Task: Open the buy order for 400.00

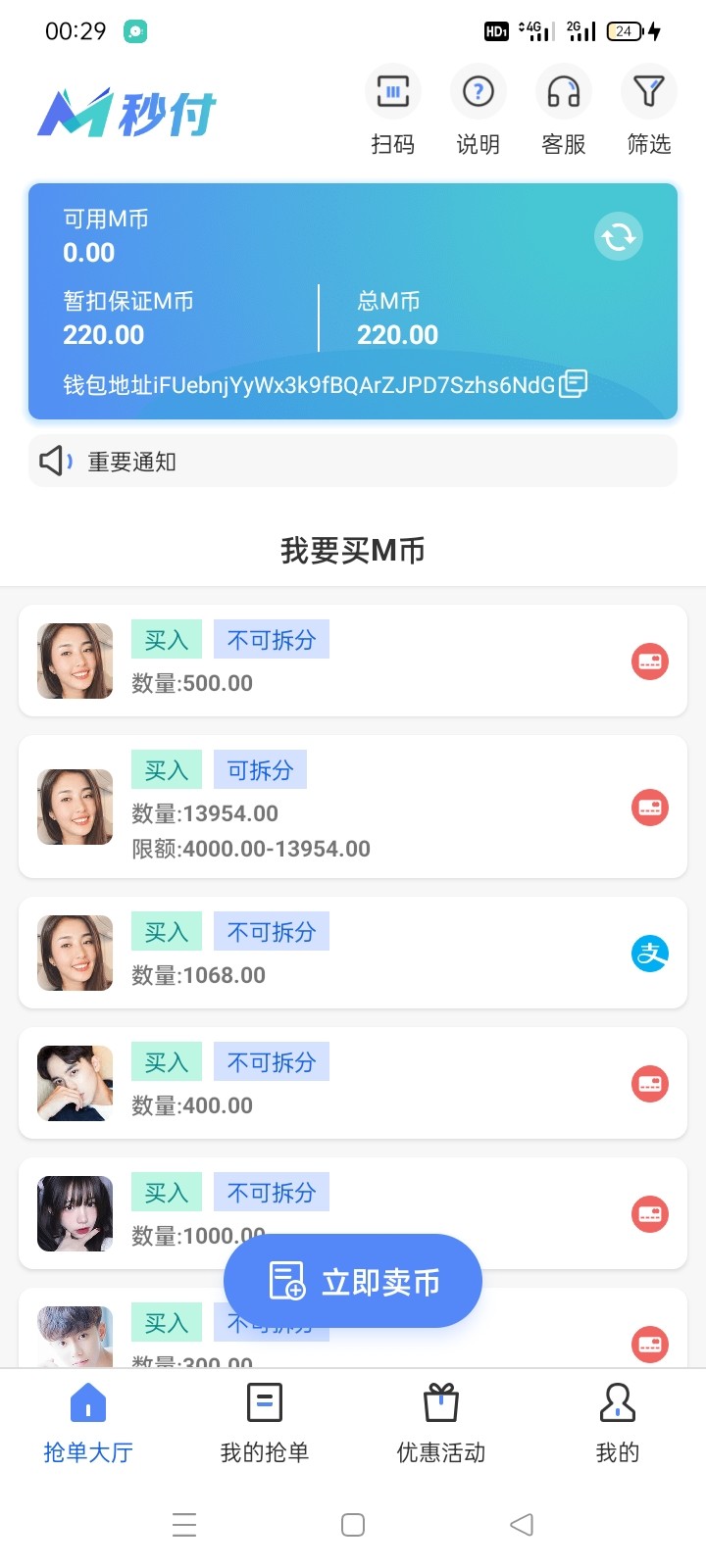Action: (353, 1083)
